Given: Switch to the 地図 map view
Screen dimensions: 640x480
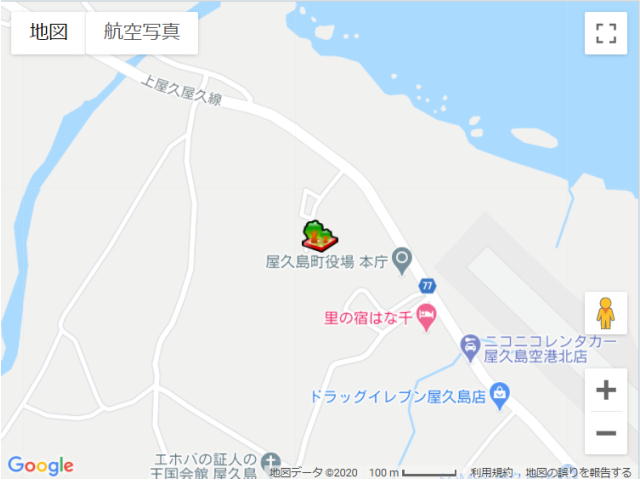Looking at the screenshot, I should tap(48, 32).
